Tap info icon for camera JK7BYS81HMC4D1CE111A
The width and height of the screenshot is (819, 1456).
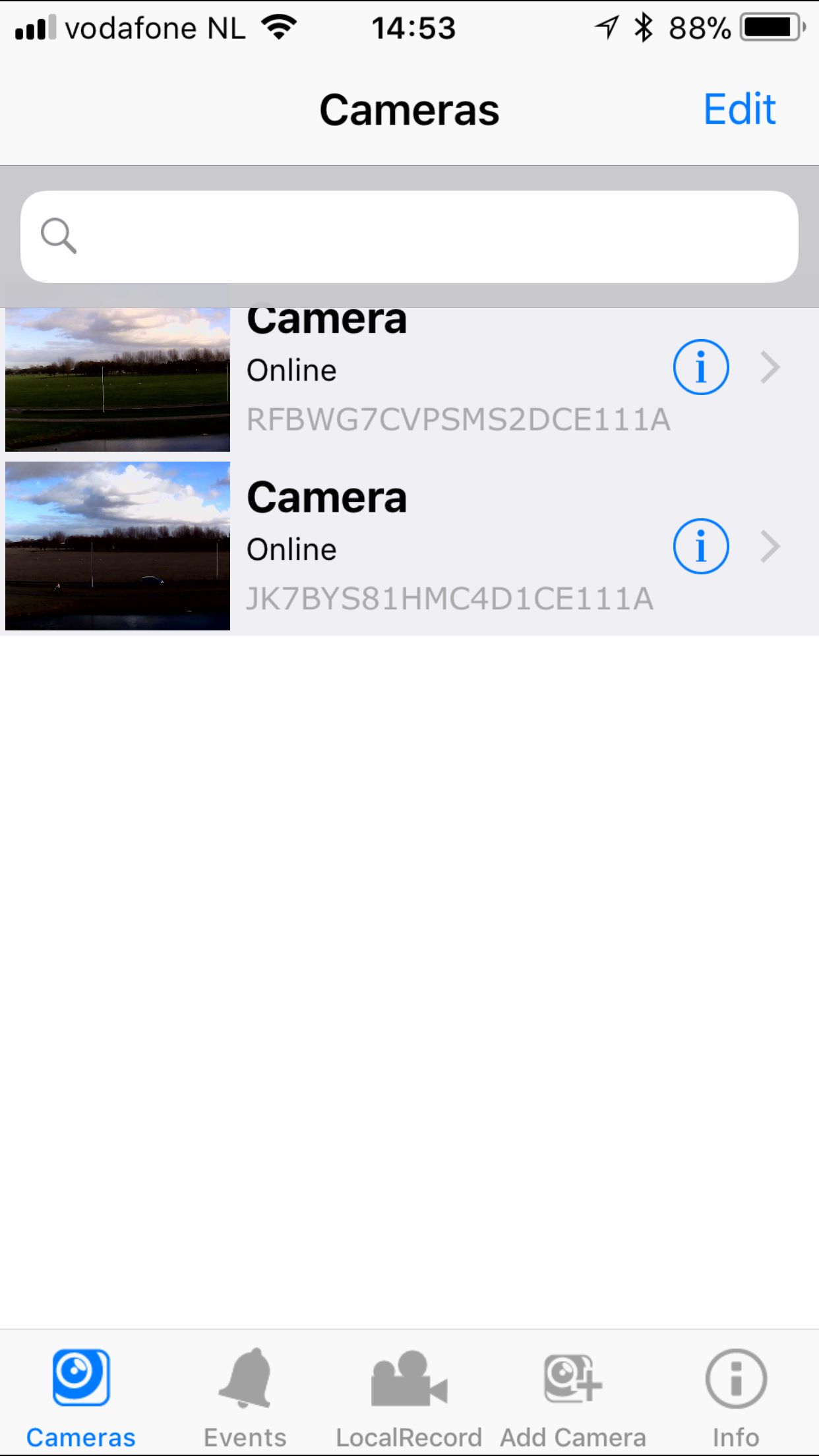[x=701, y=546]
